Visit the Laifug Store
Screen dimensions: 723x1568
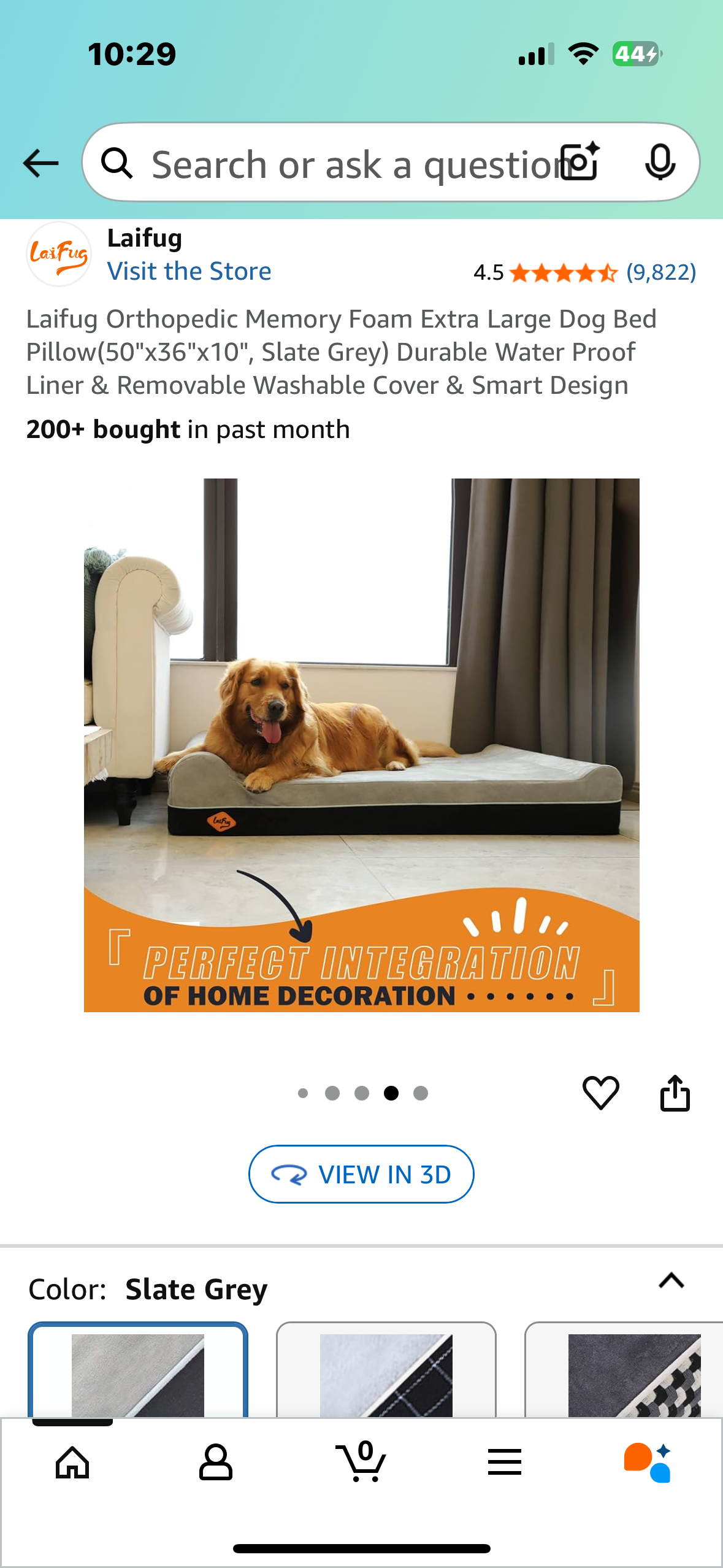189,271
